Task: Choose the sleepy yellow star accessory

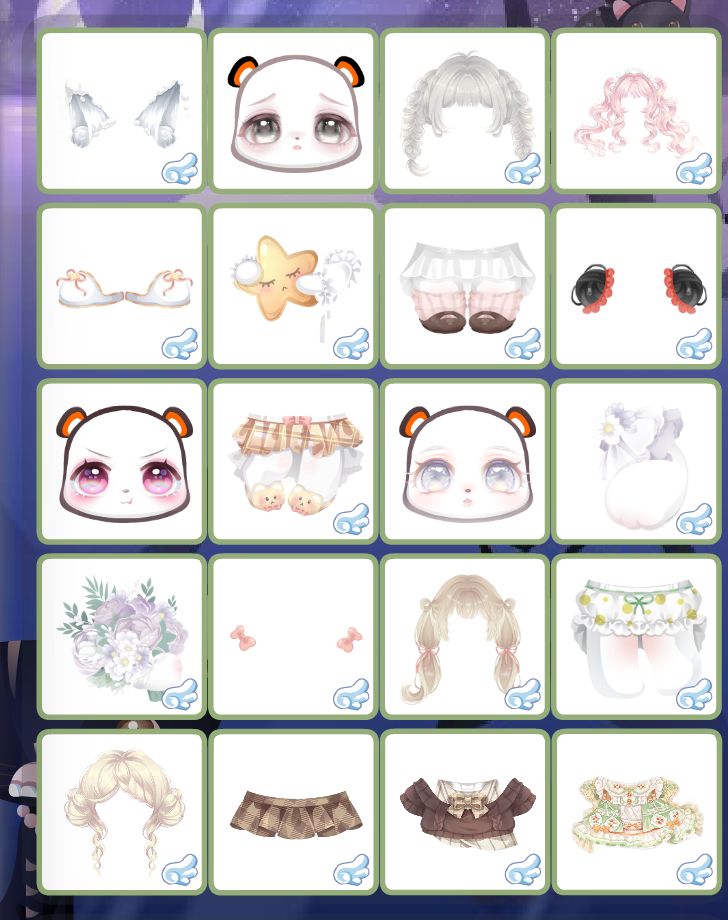Action: (x=293, y=286)
